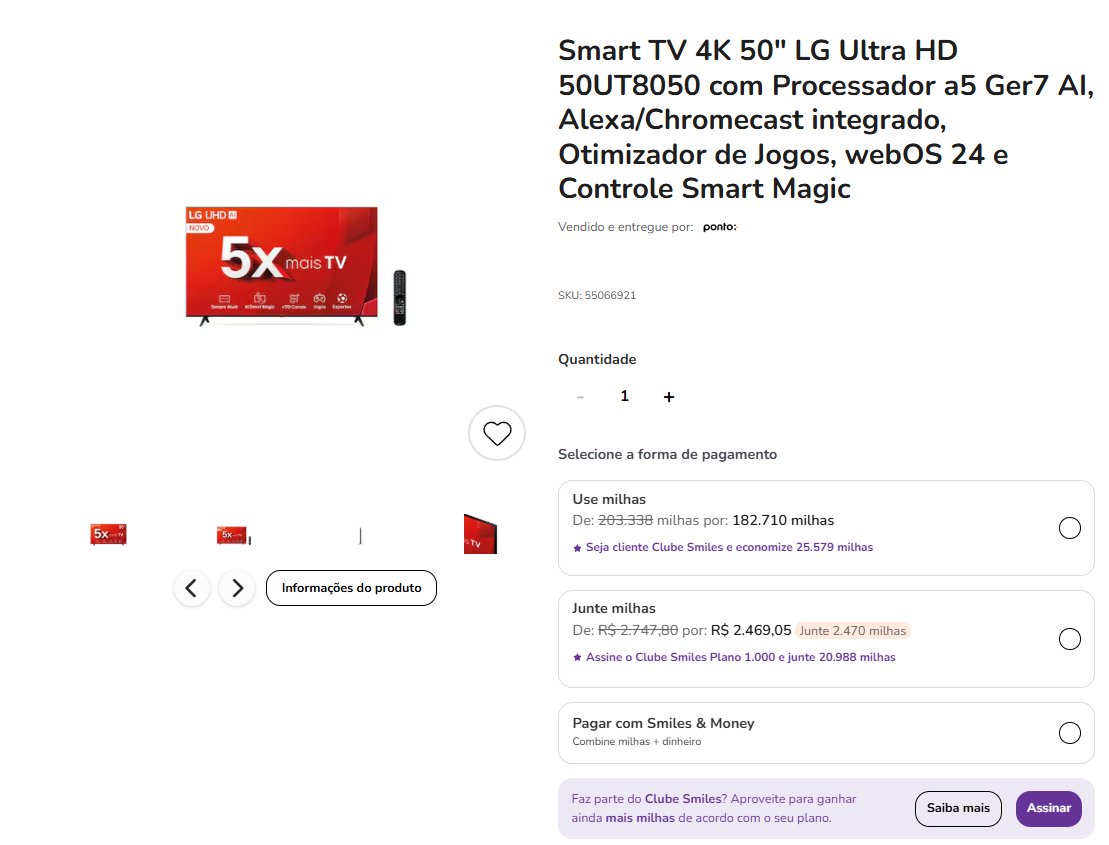The image size is (1109, 845).
Task: Open Informações do produto
Action: (x=351, y=588)
